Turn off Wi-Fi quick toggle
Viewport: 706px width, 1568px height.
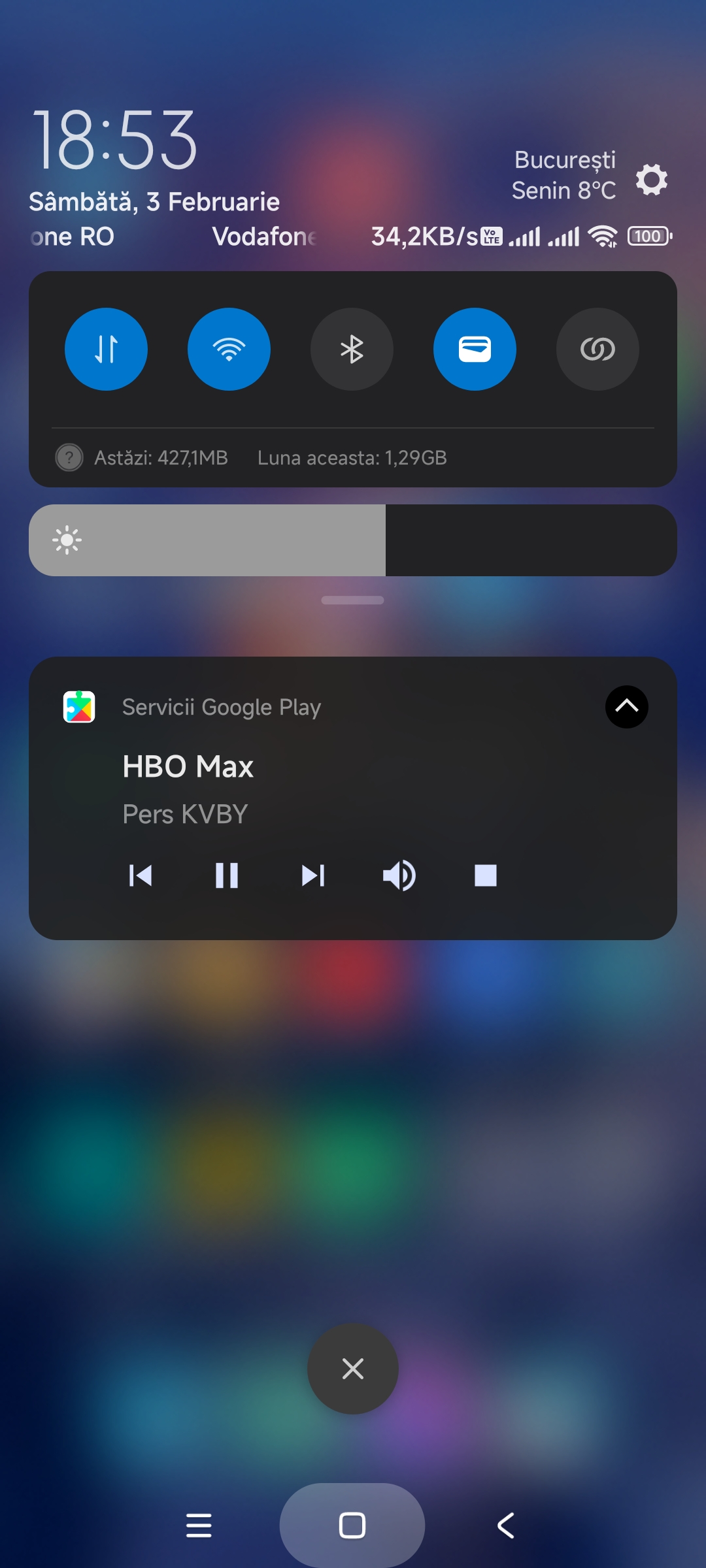[x=229, y=349]
